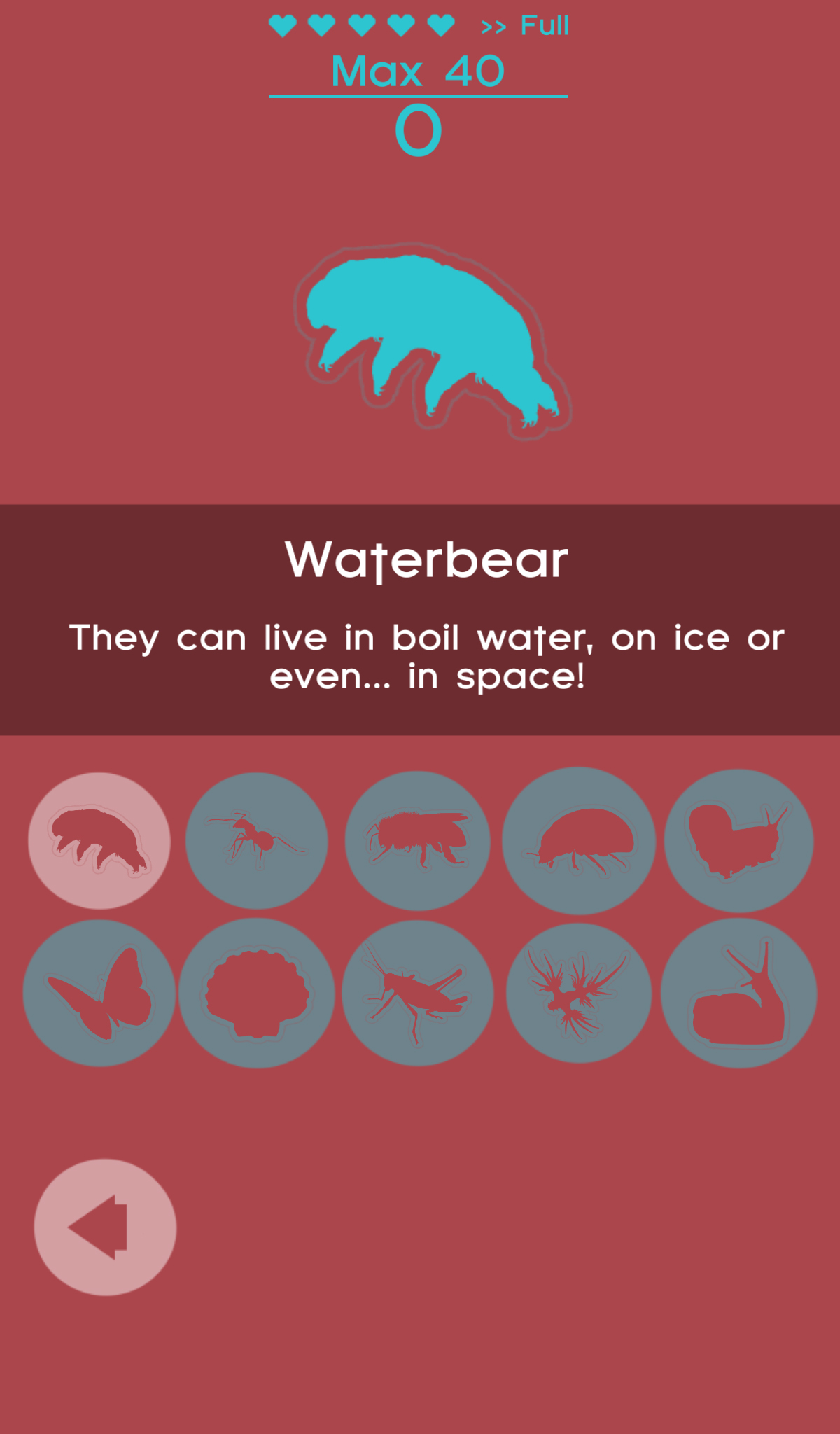Choose the bee silhouette circle
The width and height of the screenshot is (840, 1434).
coord(417,840)
